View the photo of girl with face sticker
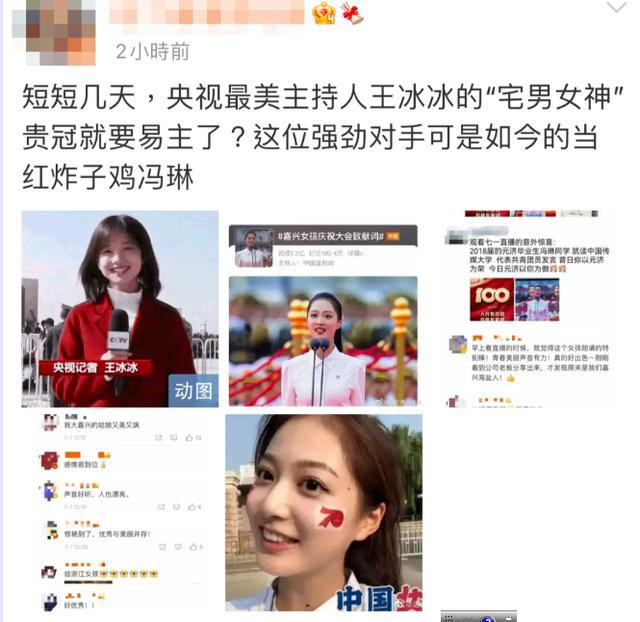The height and width of the screenshot is (622, 640). [x=322, y=512]
